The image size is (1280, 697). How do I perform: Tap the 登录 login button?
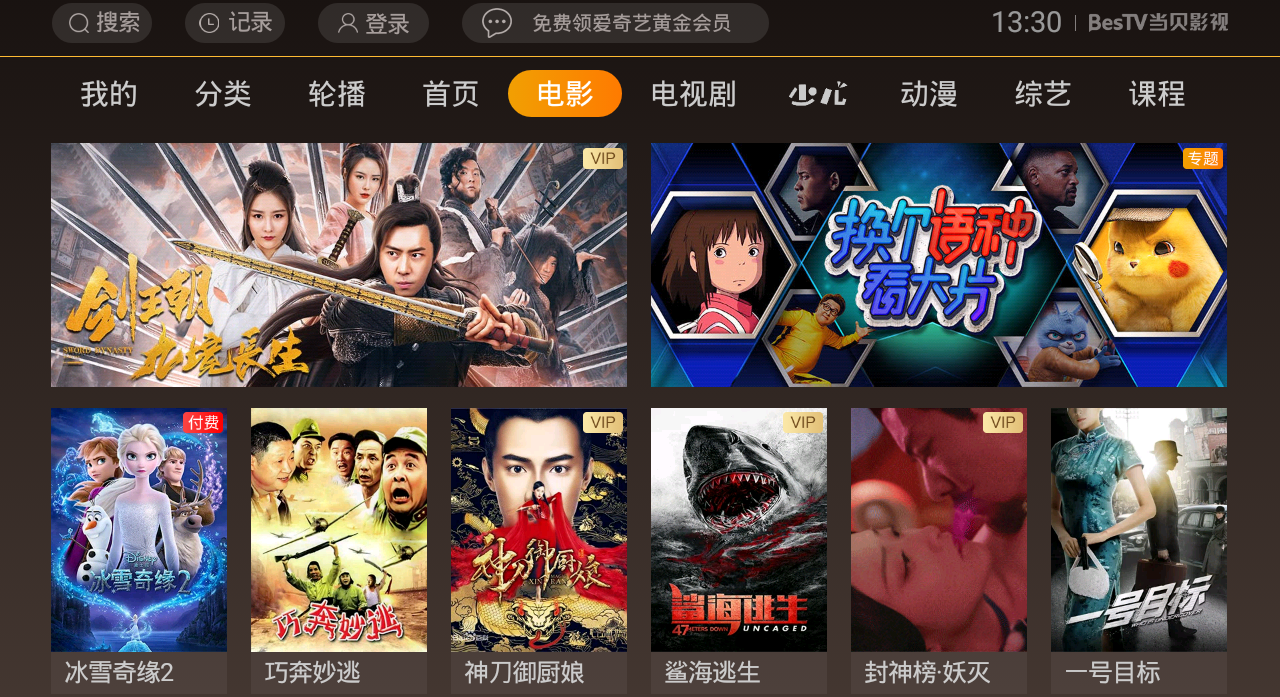[x=373, y=23]
